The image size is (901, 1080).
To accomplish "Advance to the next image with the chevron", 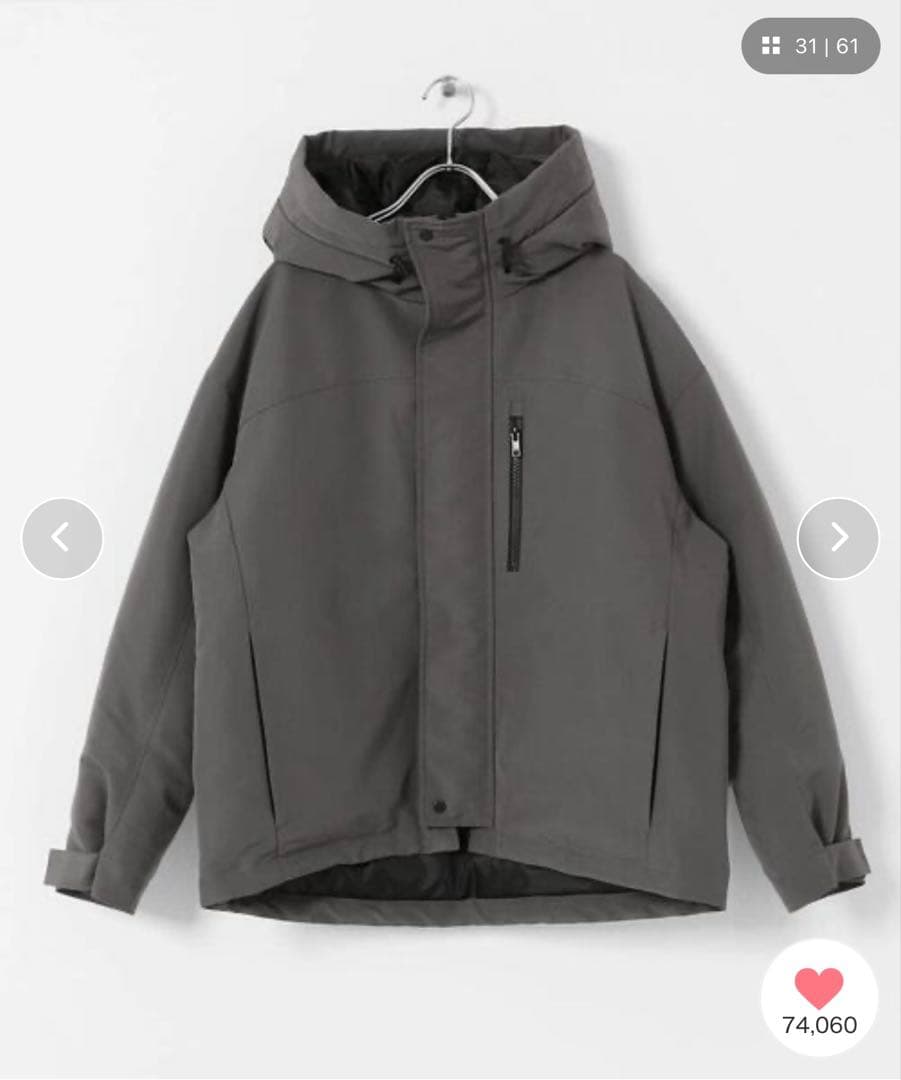I will 838,538.
